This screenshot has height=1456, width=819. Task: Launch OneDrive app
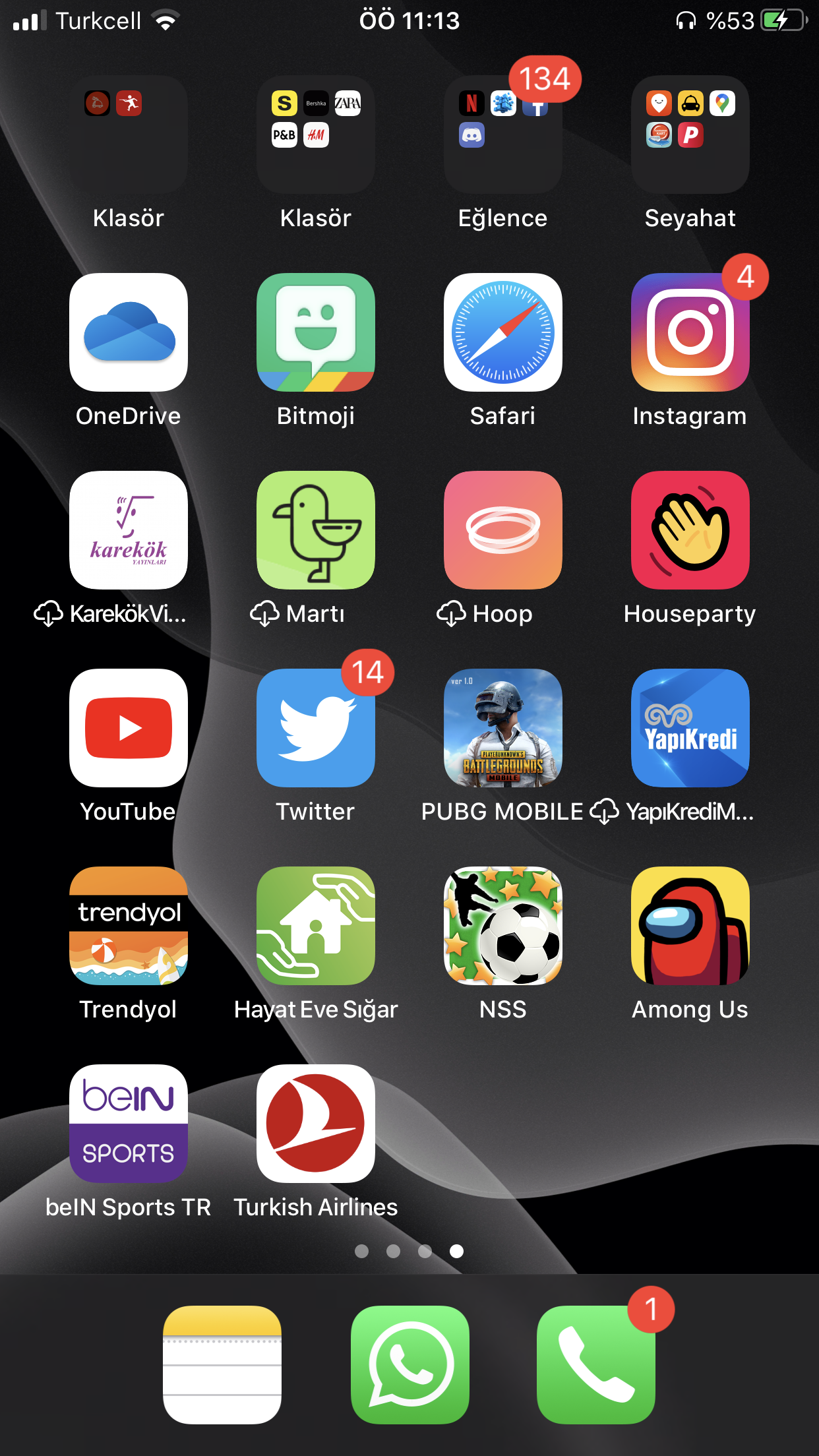(129, 332)
